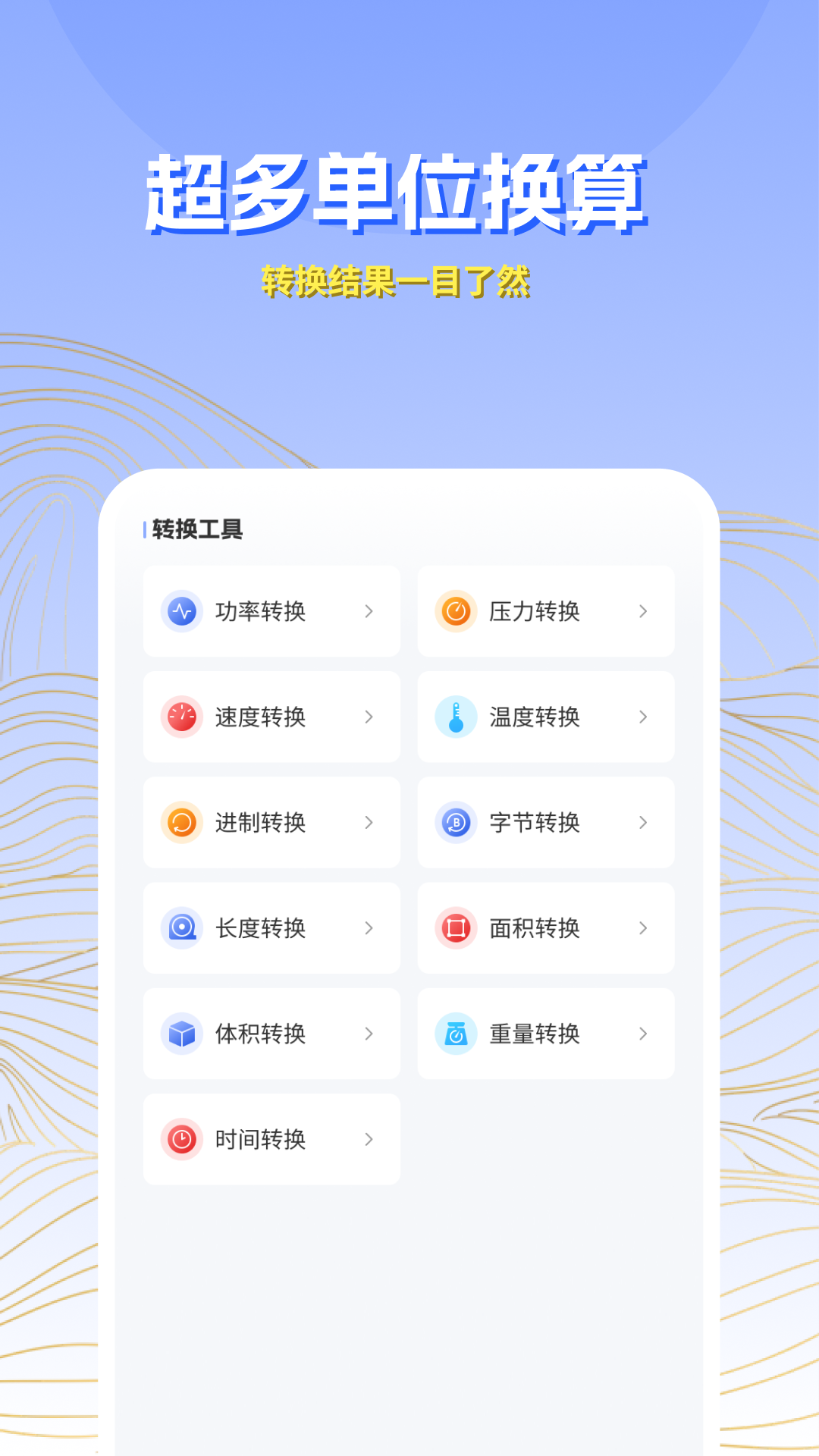Select the 进制转换 orange refresh icon

click(x=181, y=823)
